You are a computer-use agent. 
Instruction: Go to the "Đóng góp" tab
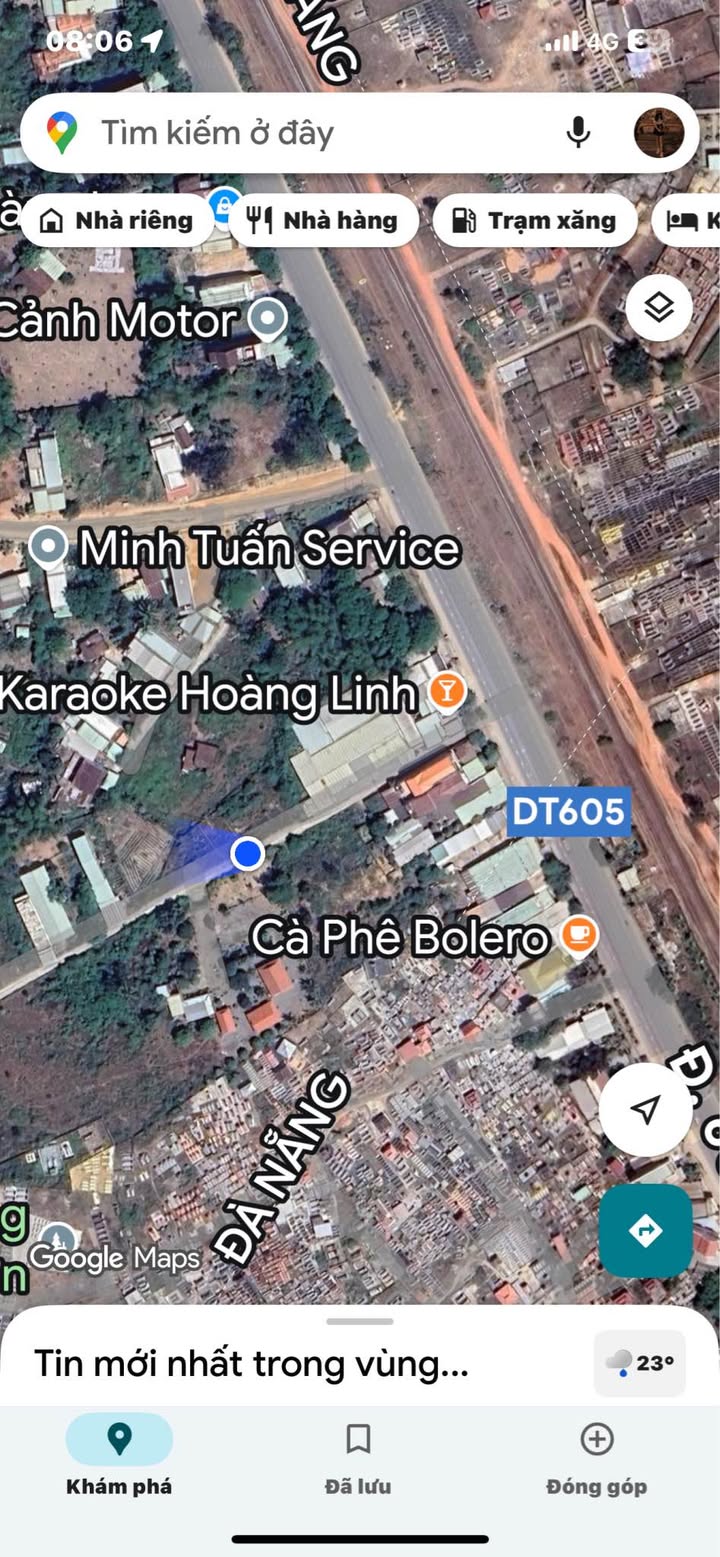[596, 1459]
